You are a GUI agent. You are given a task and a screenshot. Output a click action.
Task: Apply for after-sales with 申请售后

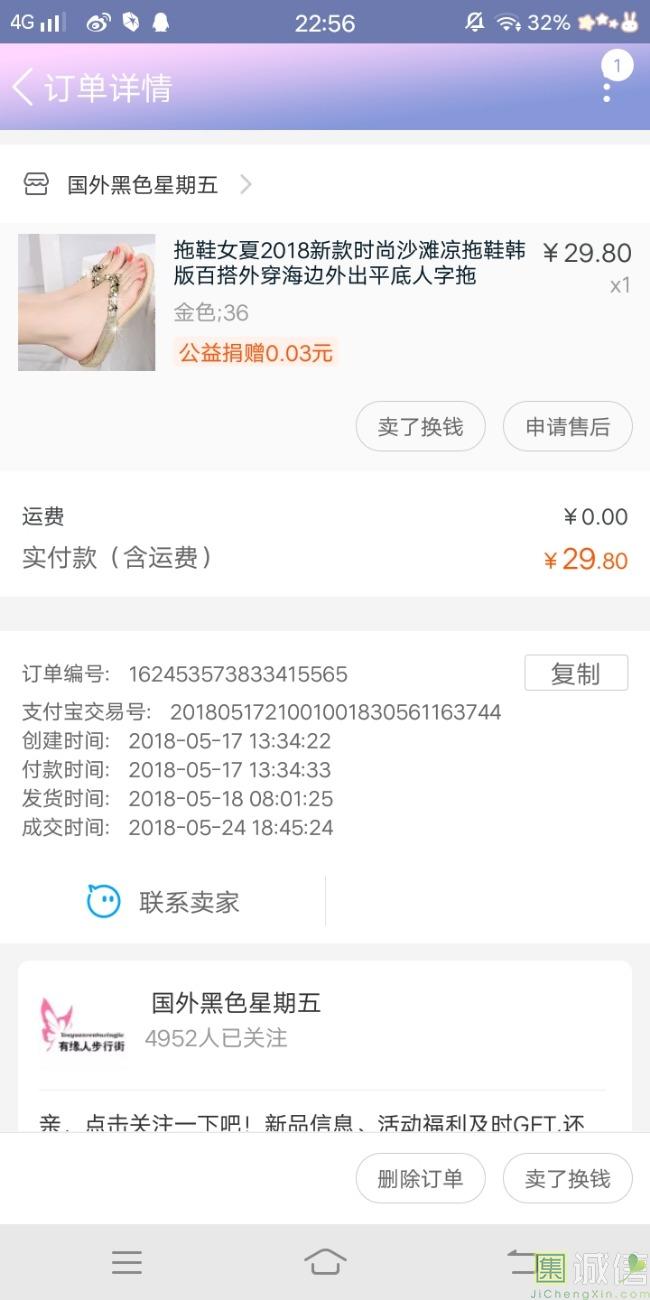567,427
